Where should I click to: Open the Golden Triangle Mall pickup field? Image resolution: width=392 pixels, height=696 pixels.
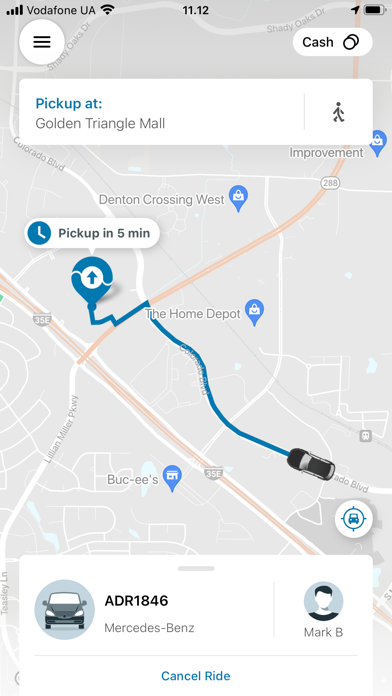point(162,112)
